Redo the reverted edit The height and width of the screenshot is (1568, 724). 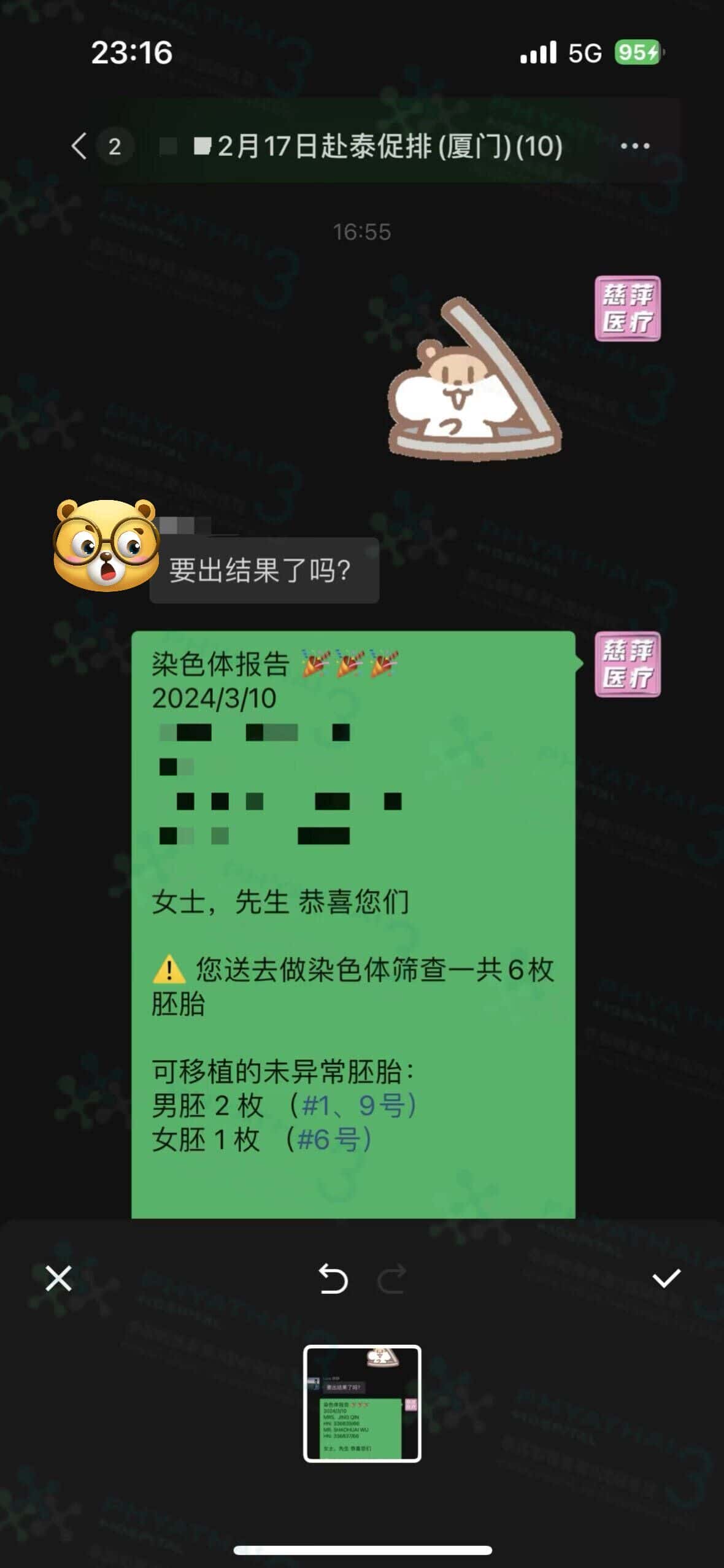[391, 1280]
